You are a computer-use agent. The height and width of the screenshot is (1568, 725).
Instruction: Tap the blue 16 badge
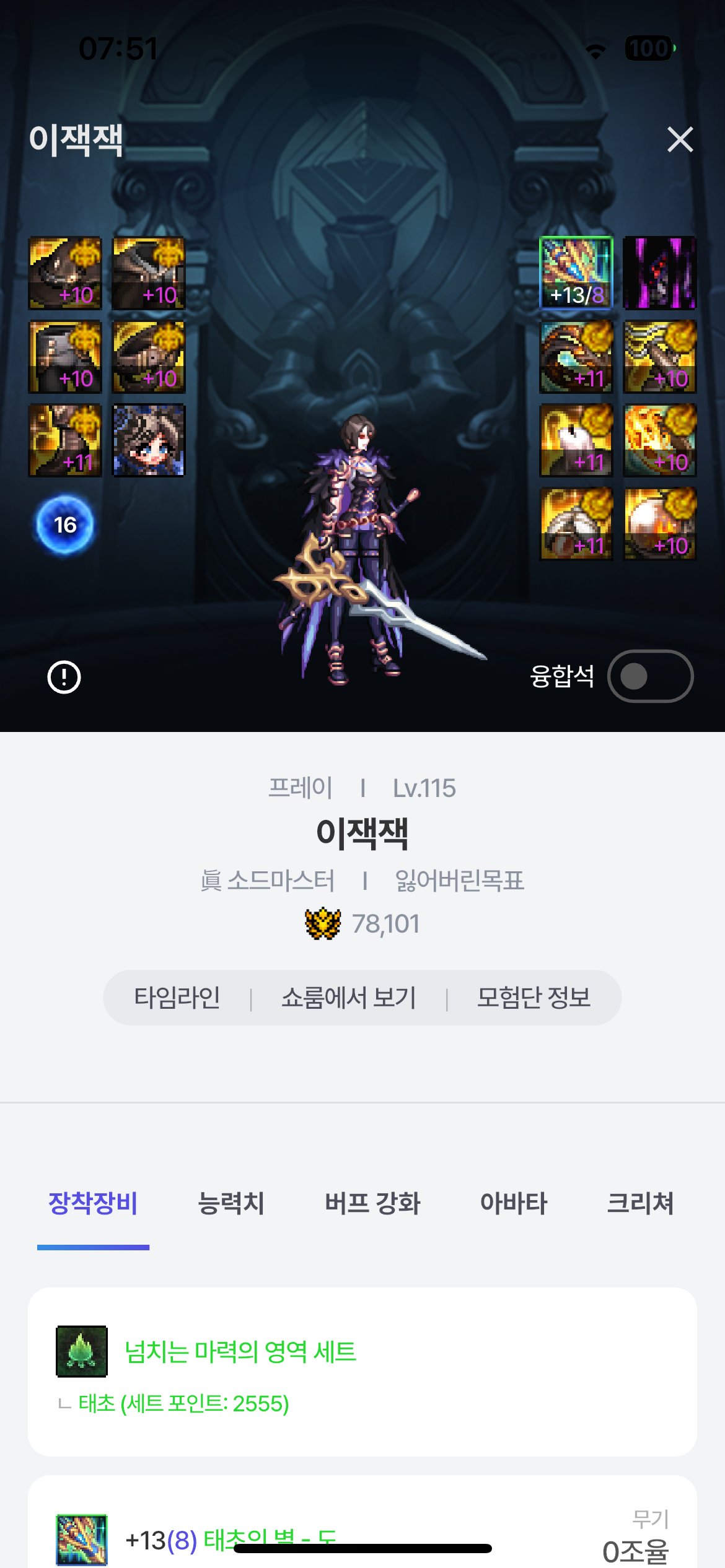pyautogui.click(x=65, y=525)
